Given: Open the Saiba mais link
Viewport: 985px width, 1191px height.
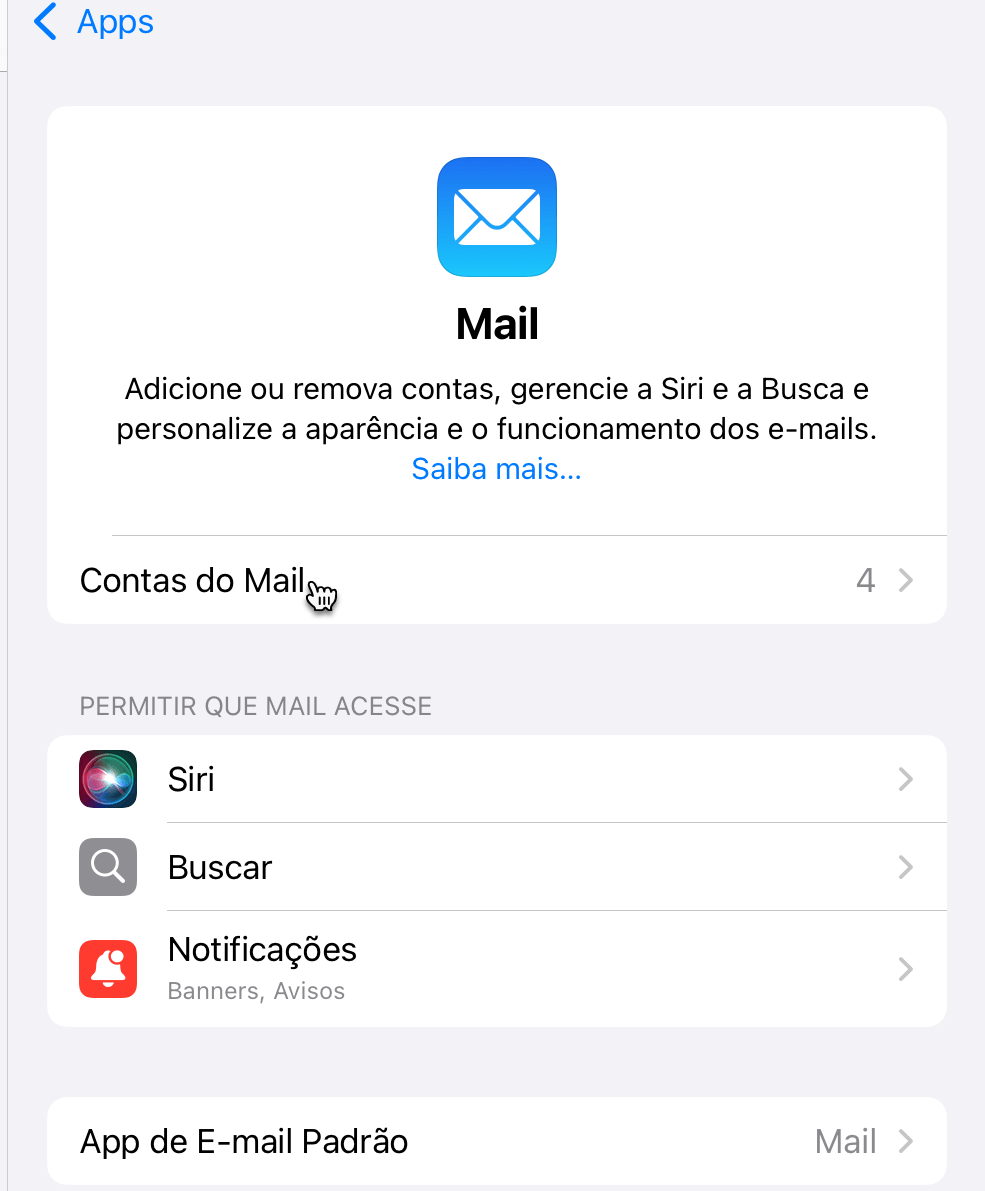Looking at the screenshot, I should point(496,469).
